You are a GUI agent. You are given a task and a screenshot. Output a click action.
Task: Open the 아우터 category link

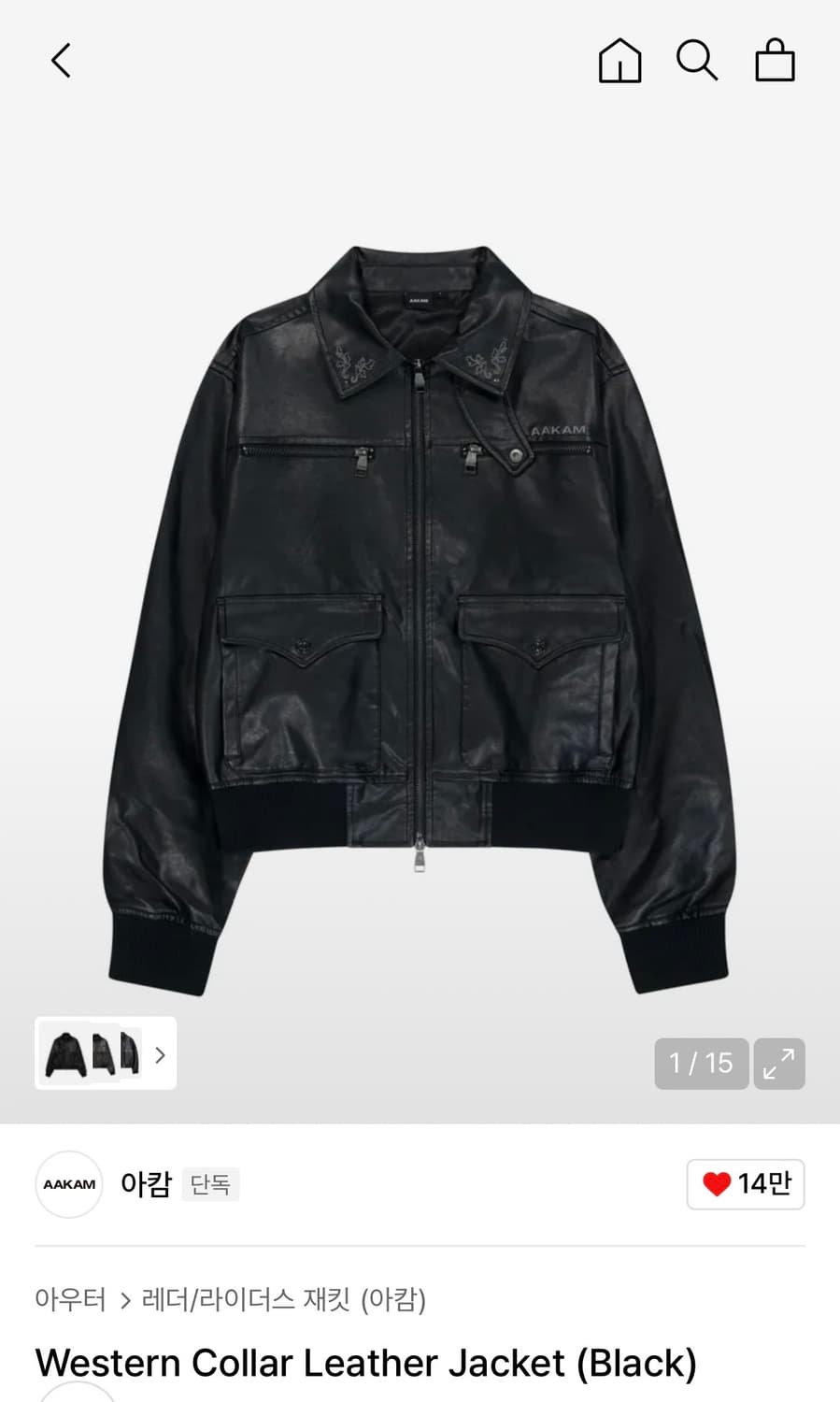tap(70, 1300)
